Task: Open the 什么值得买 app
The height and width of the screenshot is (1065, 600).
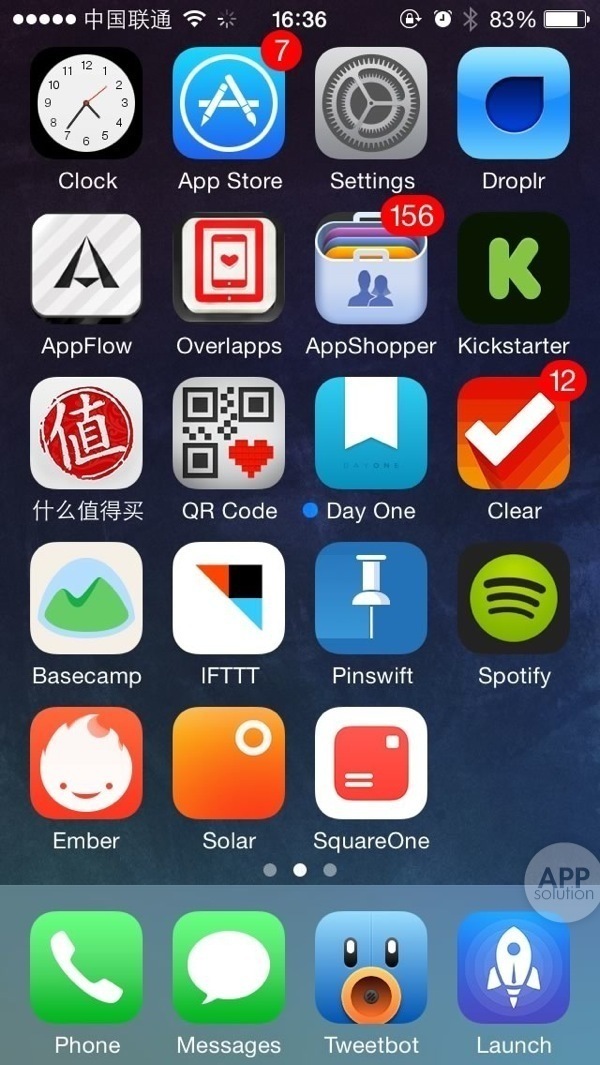Action: pos(87,433)
